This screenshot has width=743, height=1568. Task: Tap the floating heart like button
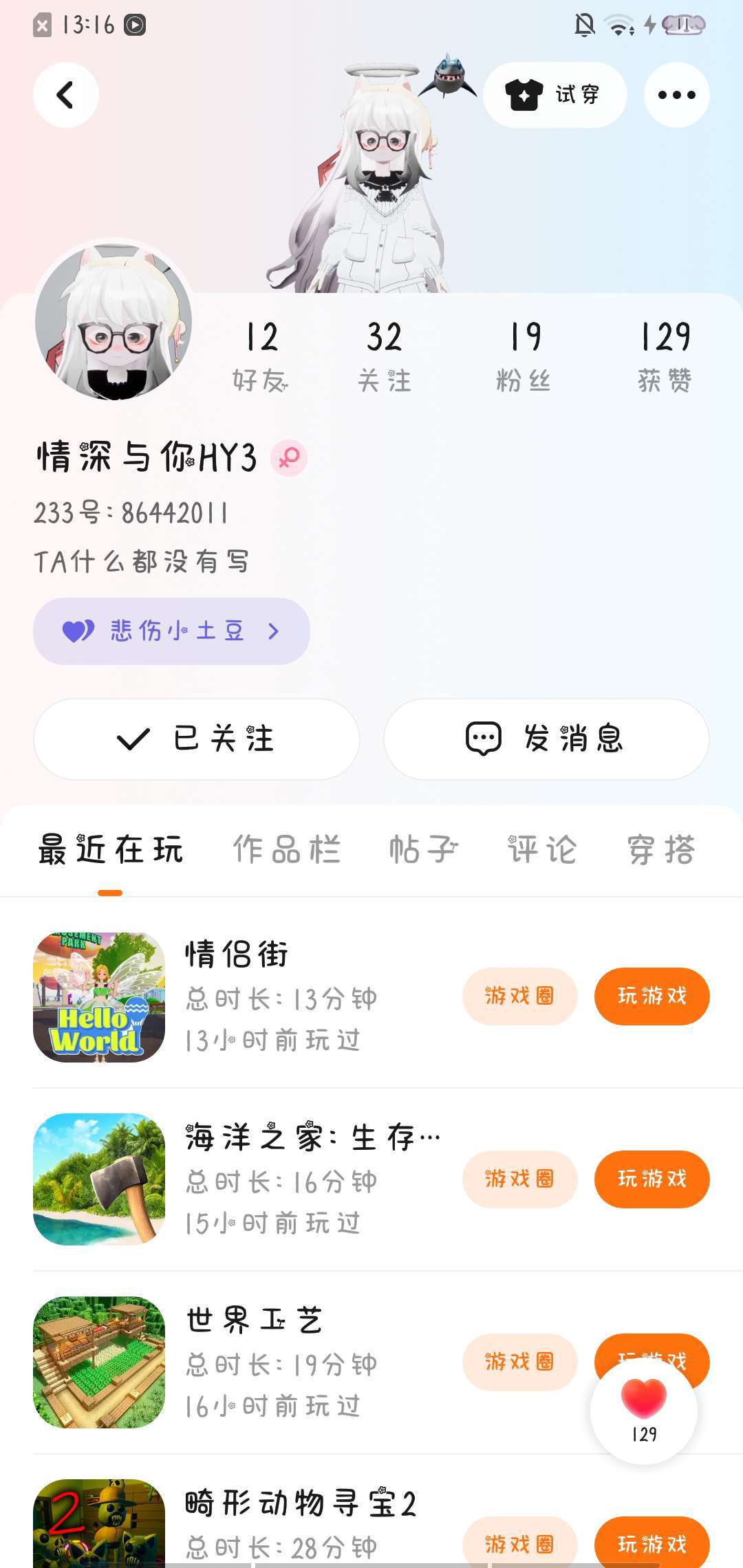(644, 1410)
